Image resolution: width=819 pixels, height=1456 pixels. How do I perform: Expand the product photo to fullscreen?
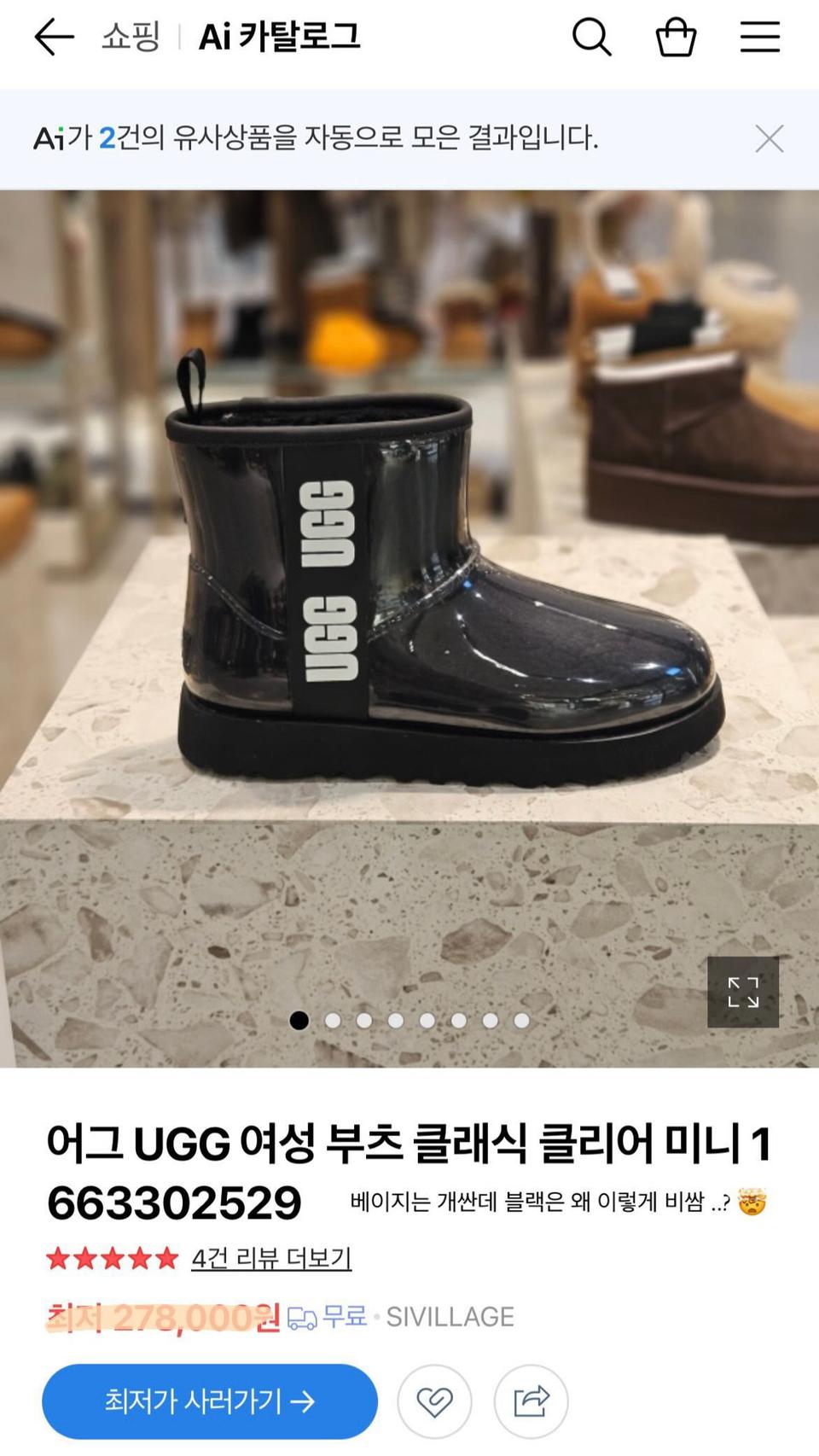click(745, 993)
